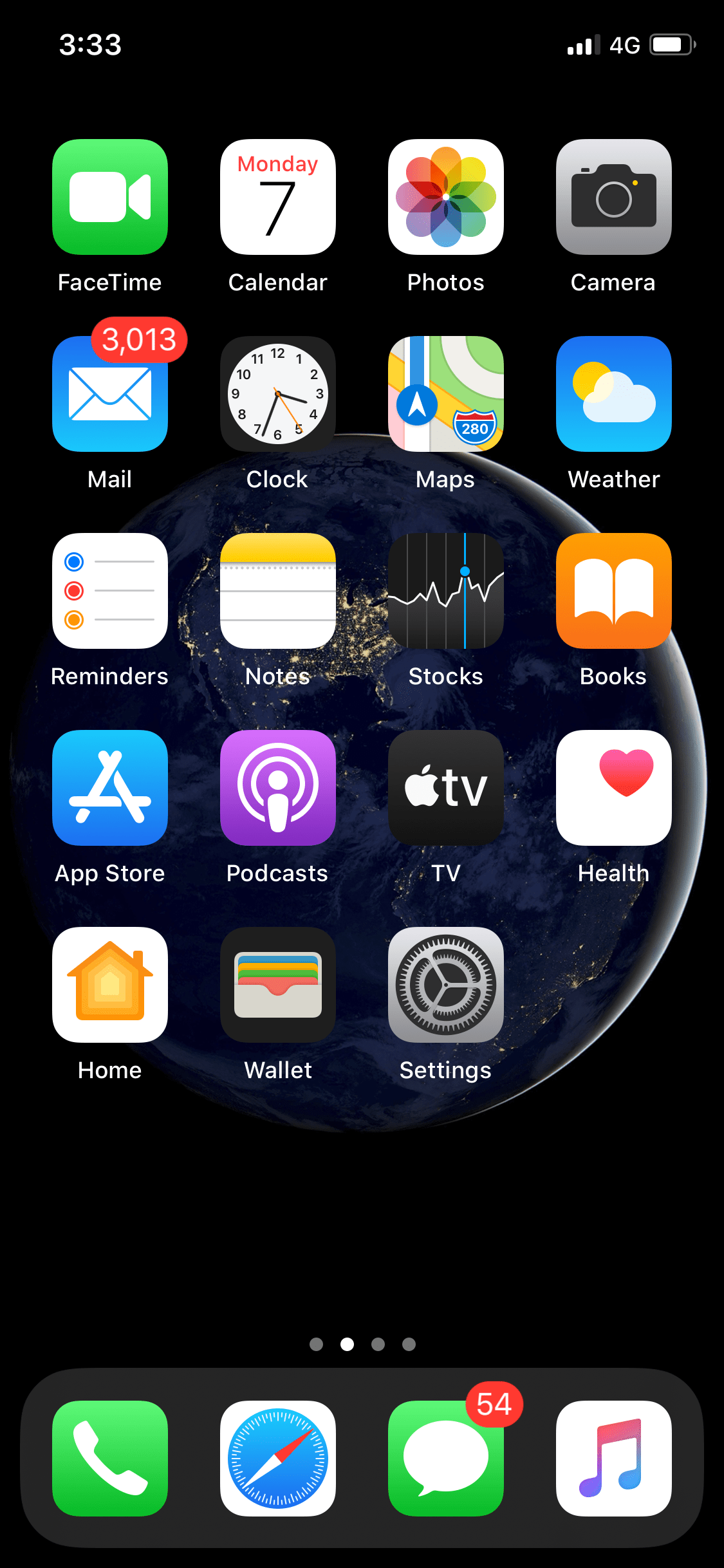Launch Safari from the dock
The image size is (724, 1568).
click(x=278, y=1459)
